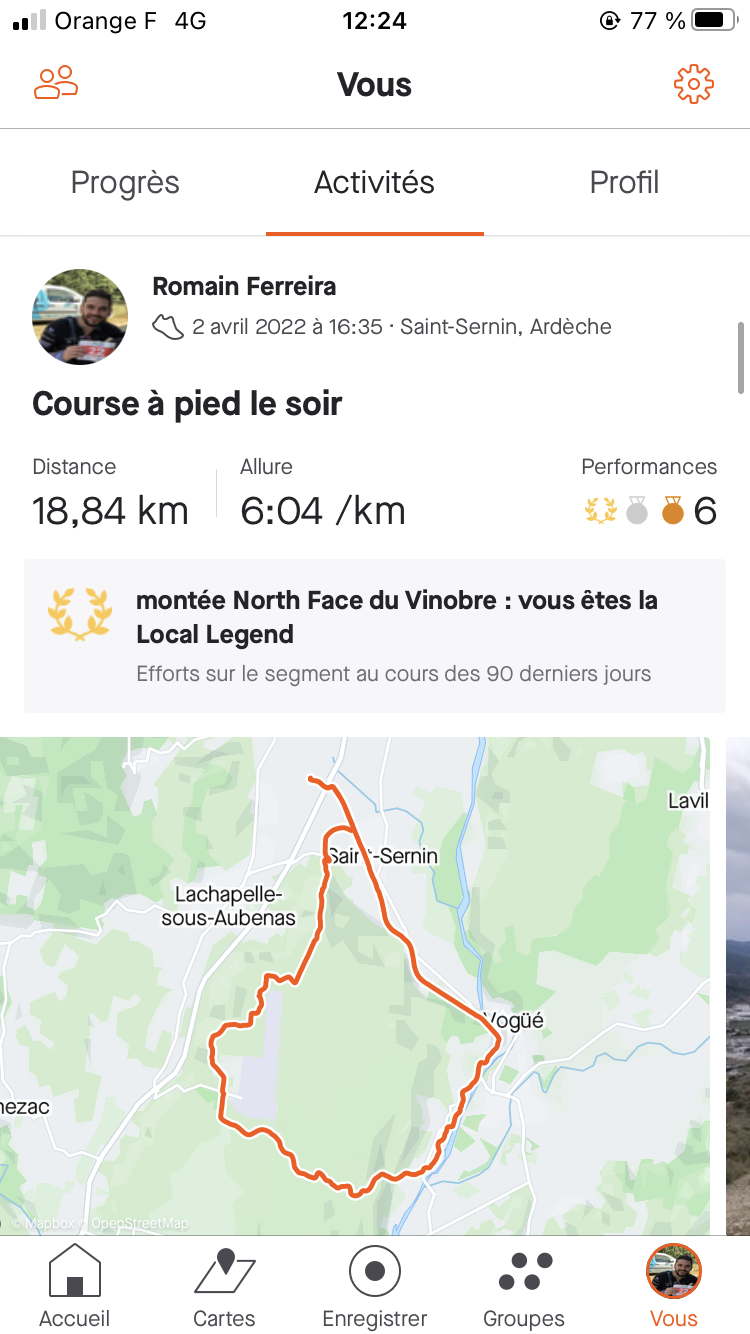
Task: Switch to the Progrès tab
Action: click(125, 182)
